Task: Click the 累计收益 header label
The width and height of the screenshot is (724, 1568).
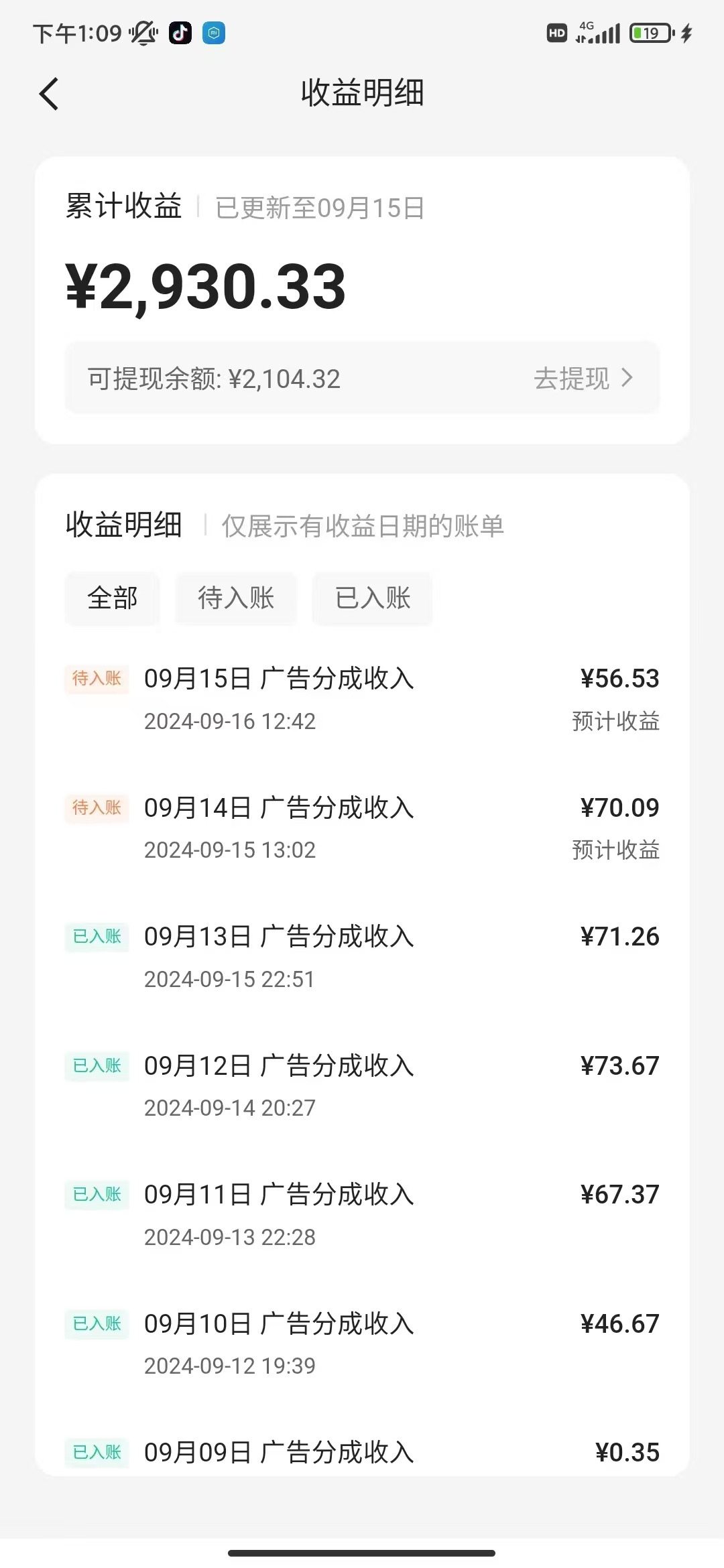Action: point(123,207)
